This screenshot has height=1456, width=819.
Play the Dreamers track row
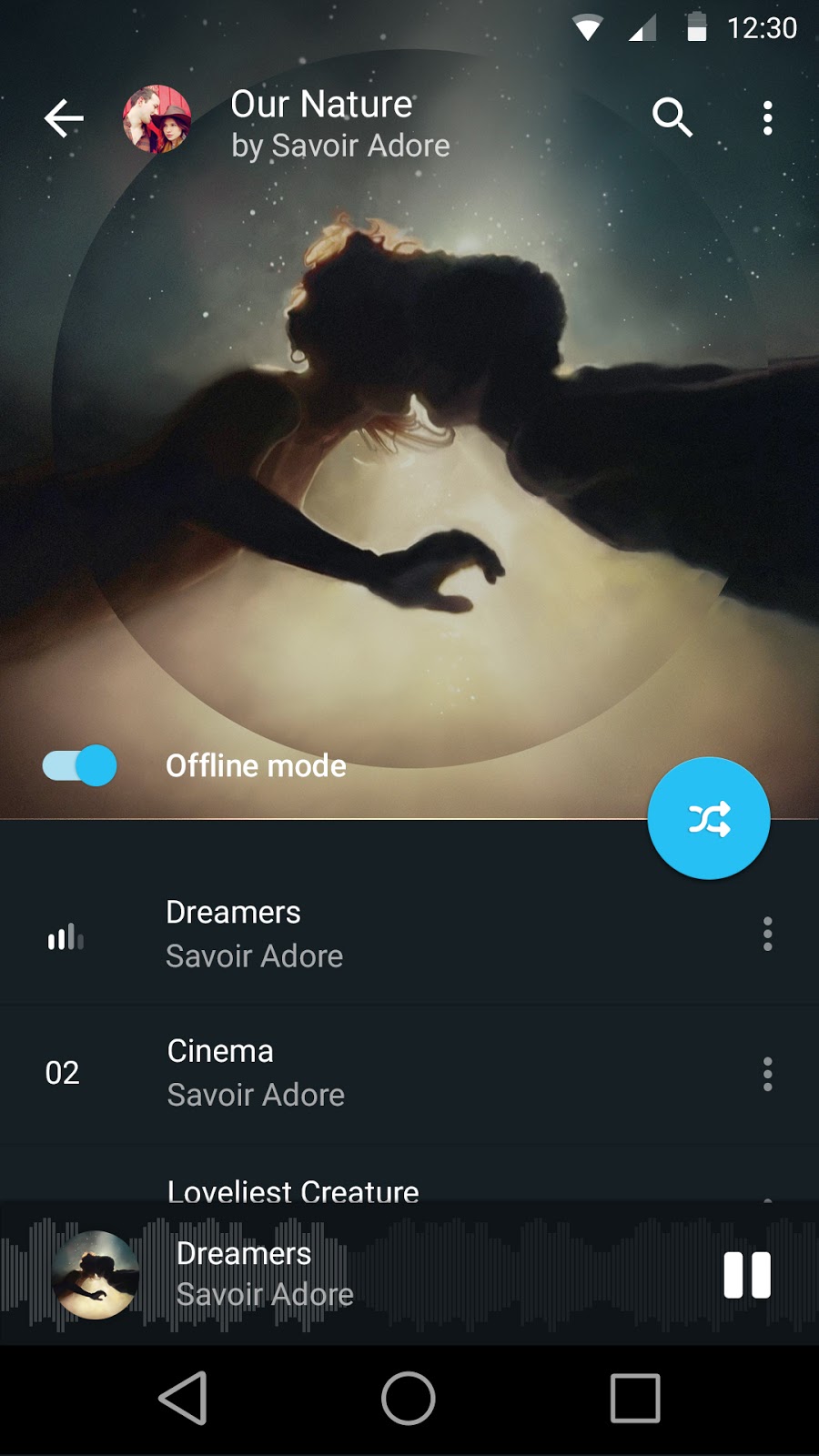(364, 934)
